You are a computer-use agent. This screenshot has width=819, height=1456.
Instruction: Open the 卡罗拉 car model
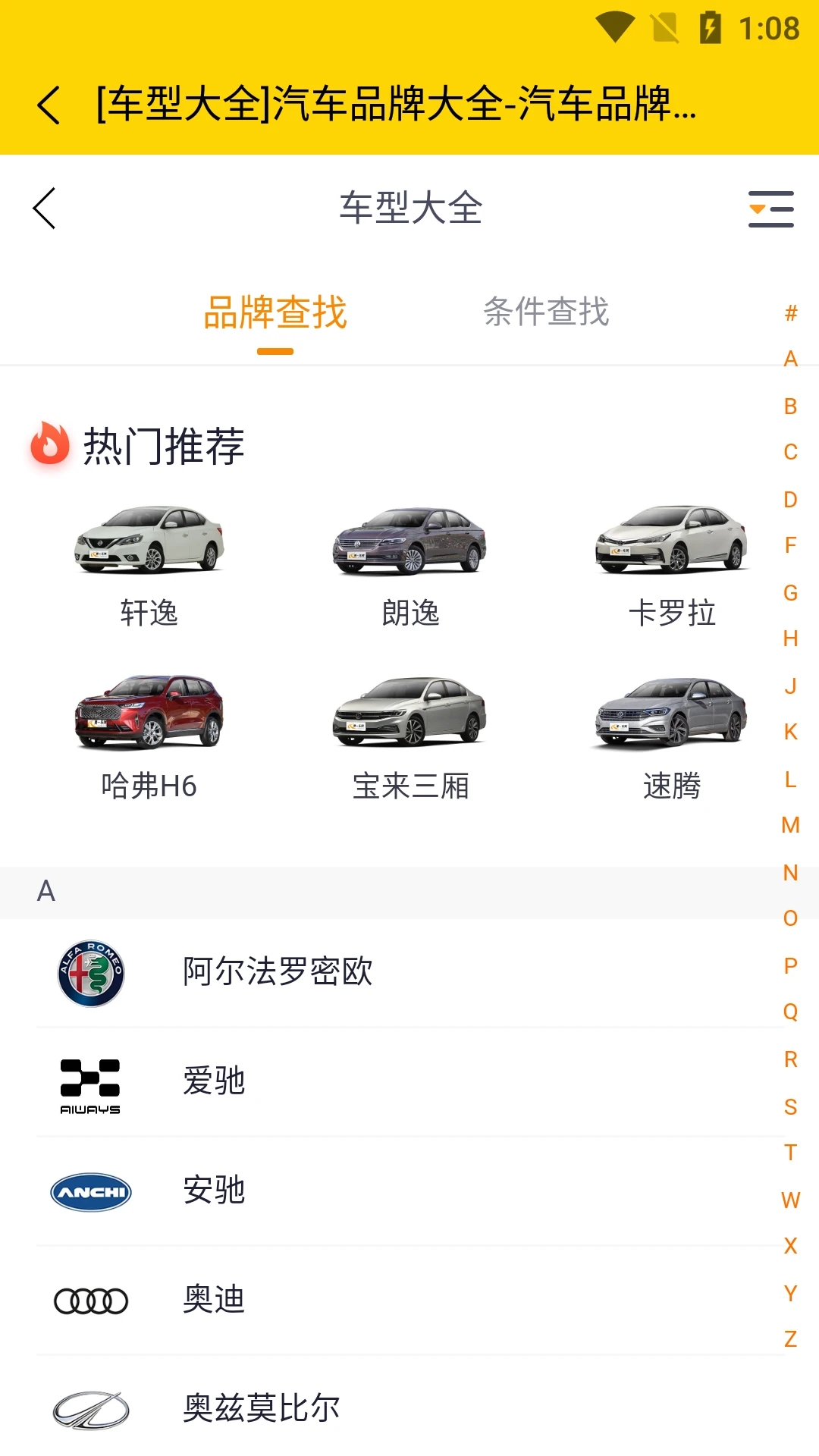[672, 565]
